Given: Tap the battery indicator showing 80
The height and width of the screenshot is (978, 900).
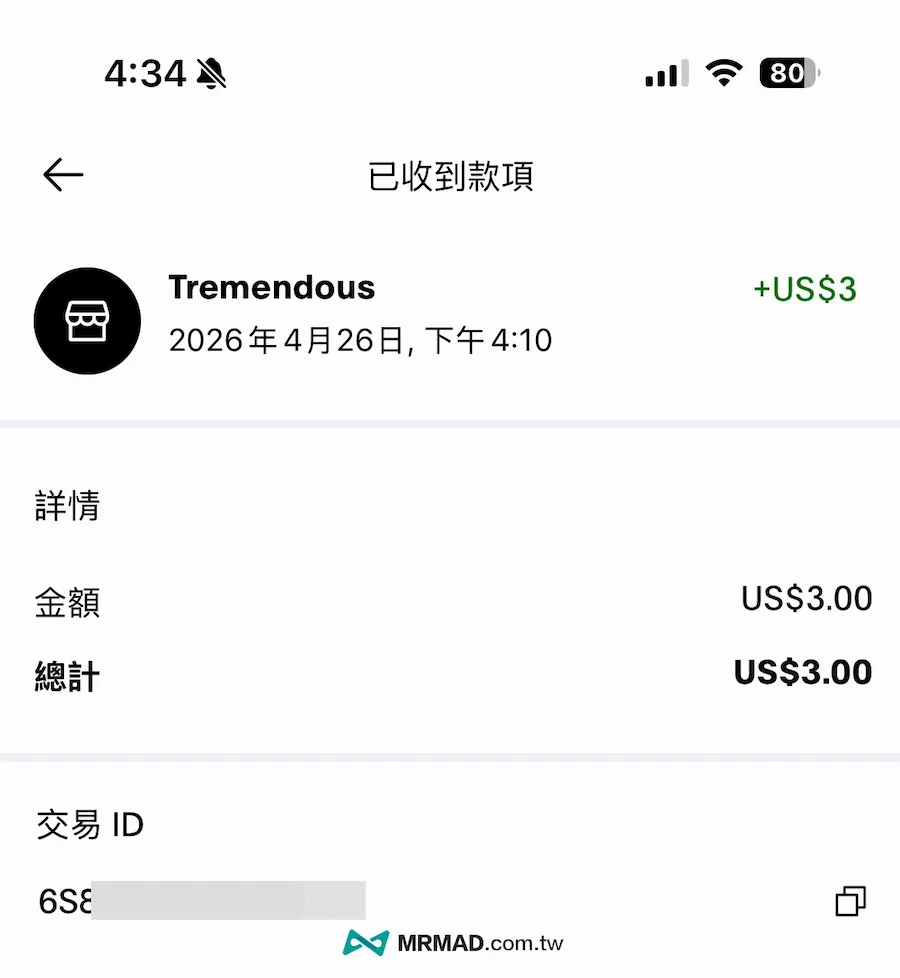Looking at the screenshot, I should [788, 73].
